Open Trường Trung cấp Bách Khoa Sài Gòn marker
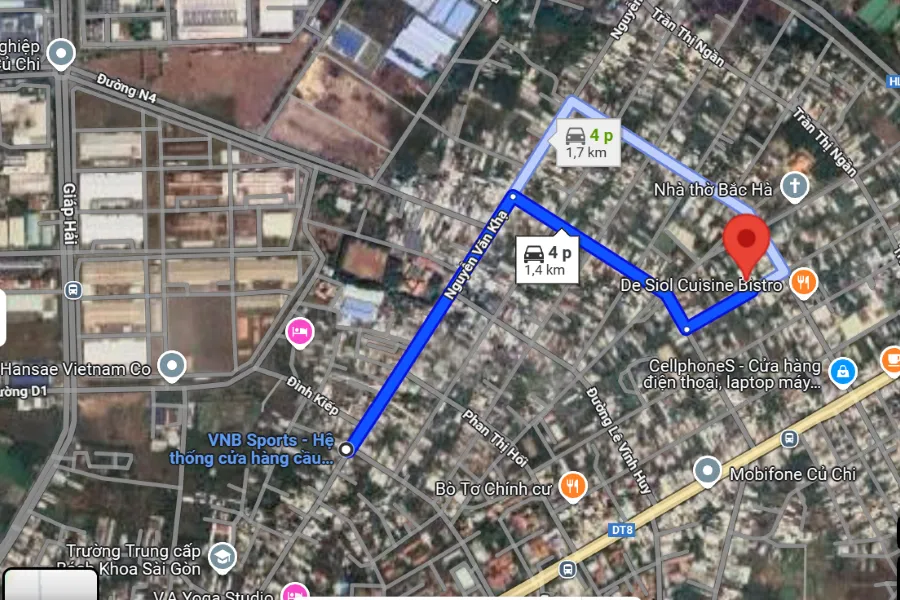 [x=223, y=556]
